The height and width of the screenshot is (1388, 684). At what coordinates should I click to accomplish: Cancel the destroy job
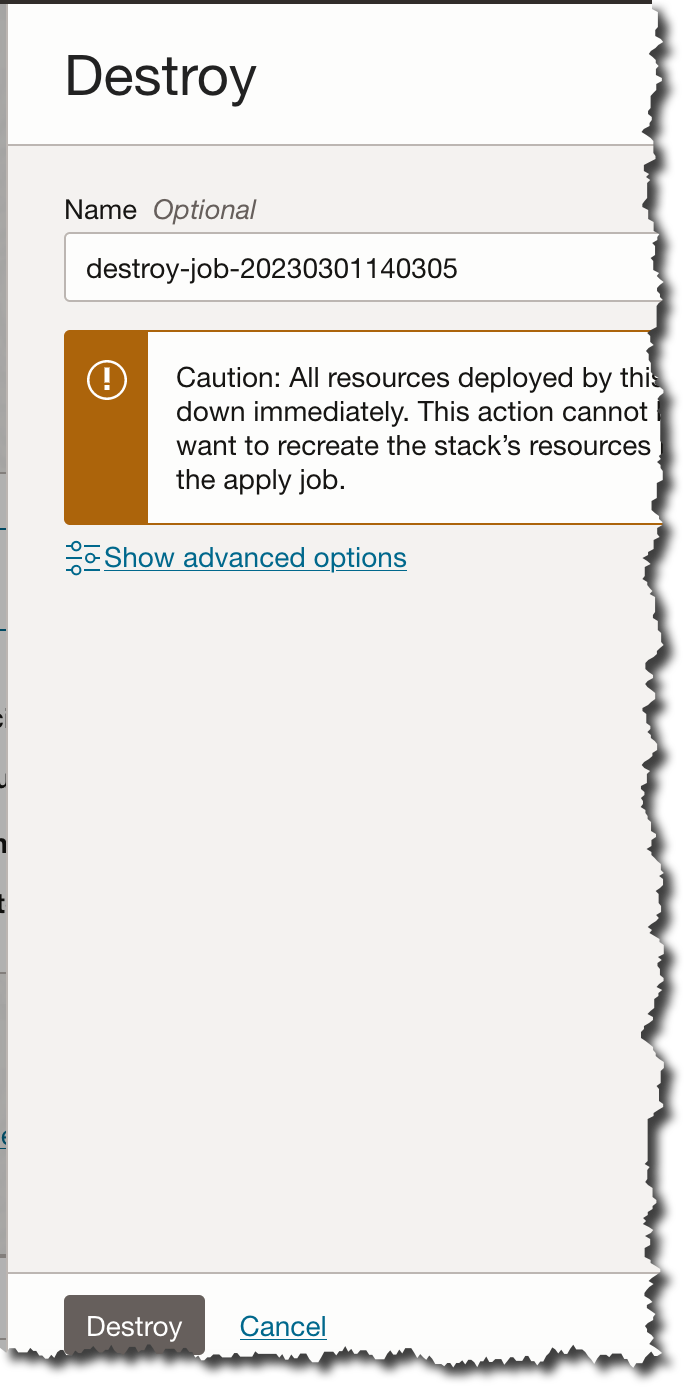(x=283, y=1326)
